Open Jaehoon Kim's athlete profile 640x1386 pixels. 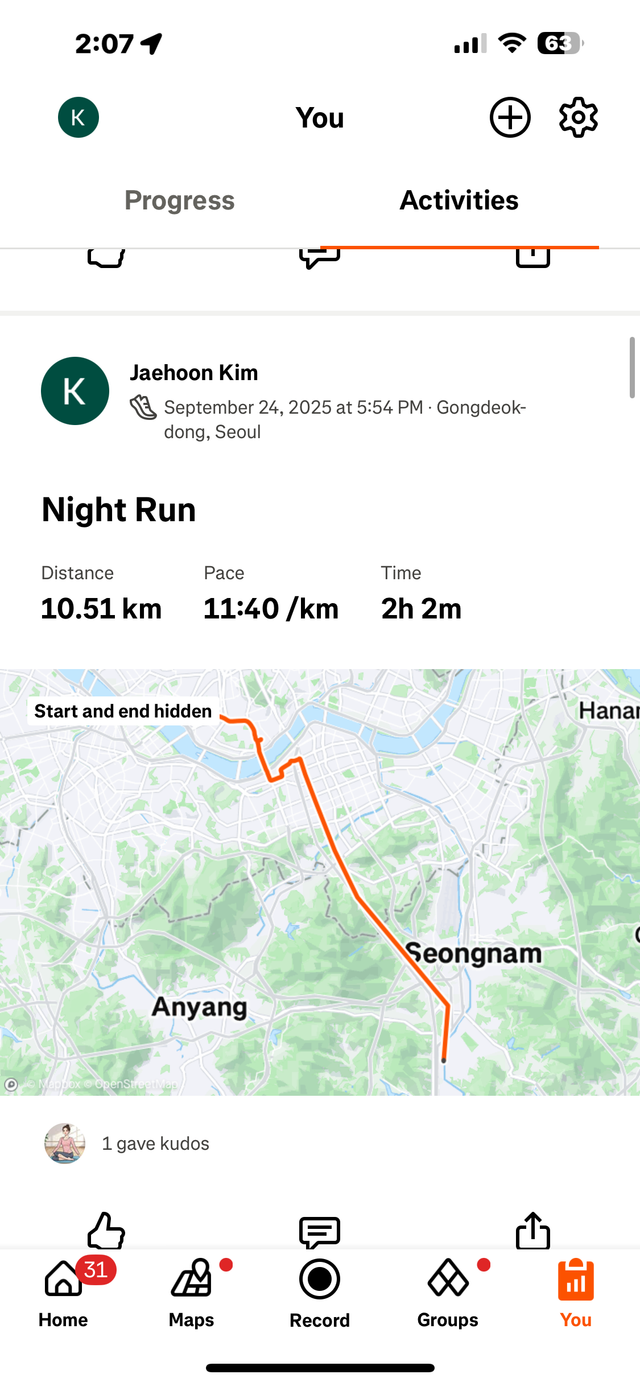point(194,373)
